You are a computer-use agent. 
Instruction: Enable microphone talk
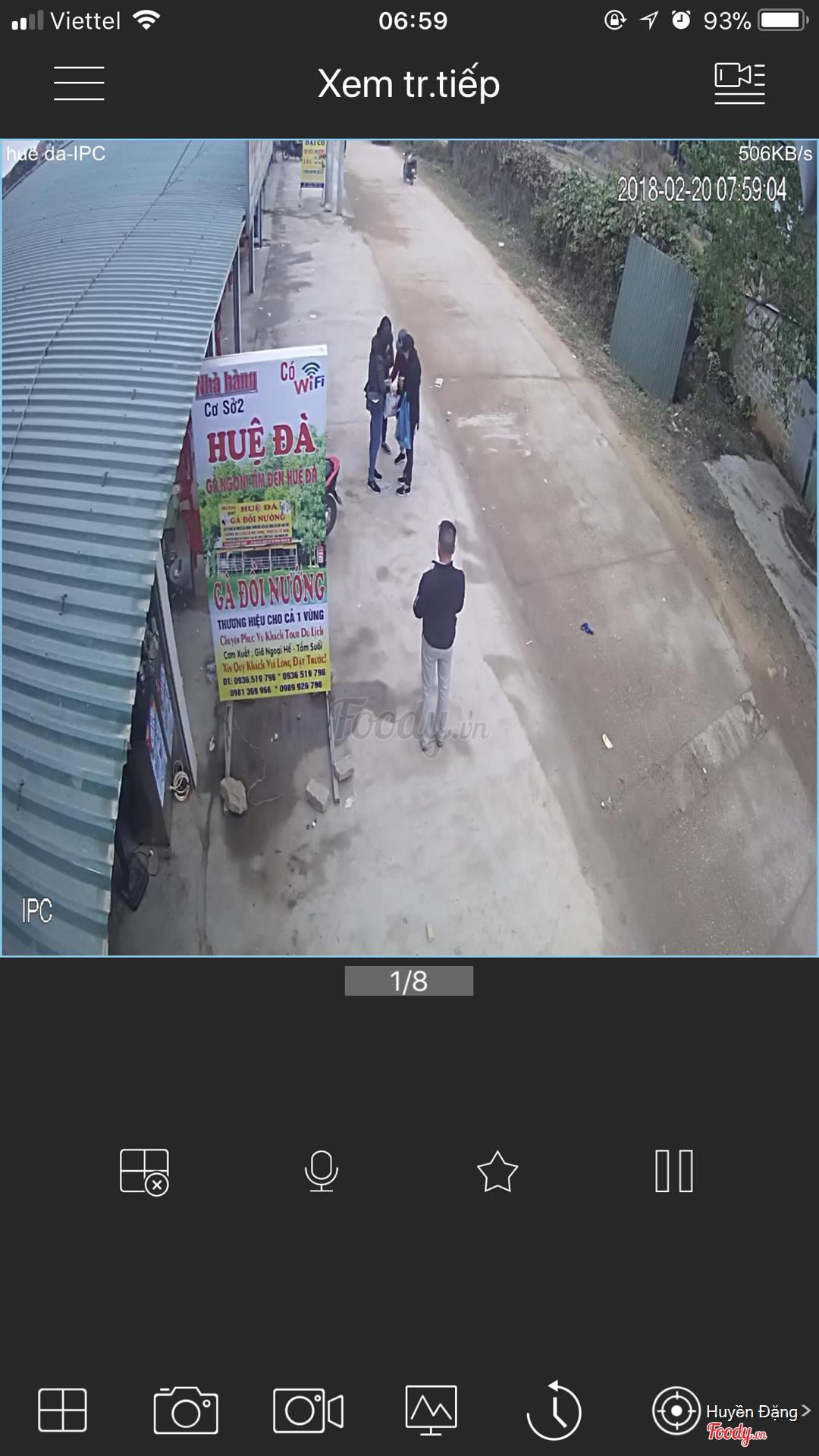[321, 1172]
